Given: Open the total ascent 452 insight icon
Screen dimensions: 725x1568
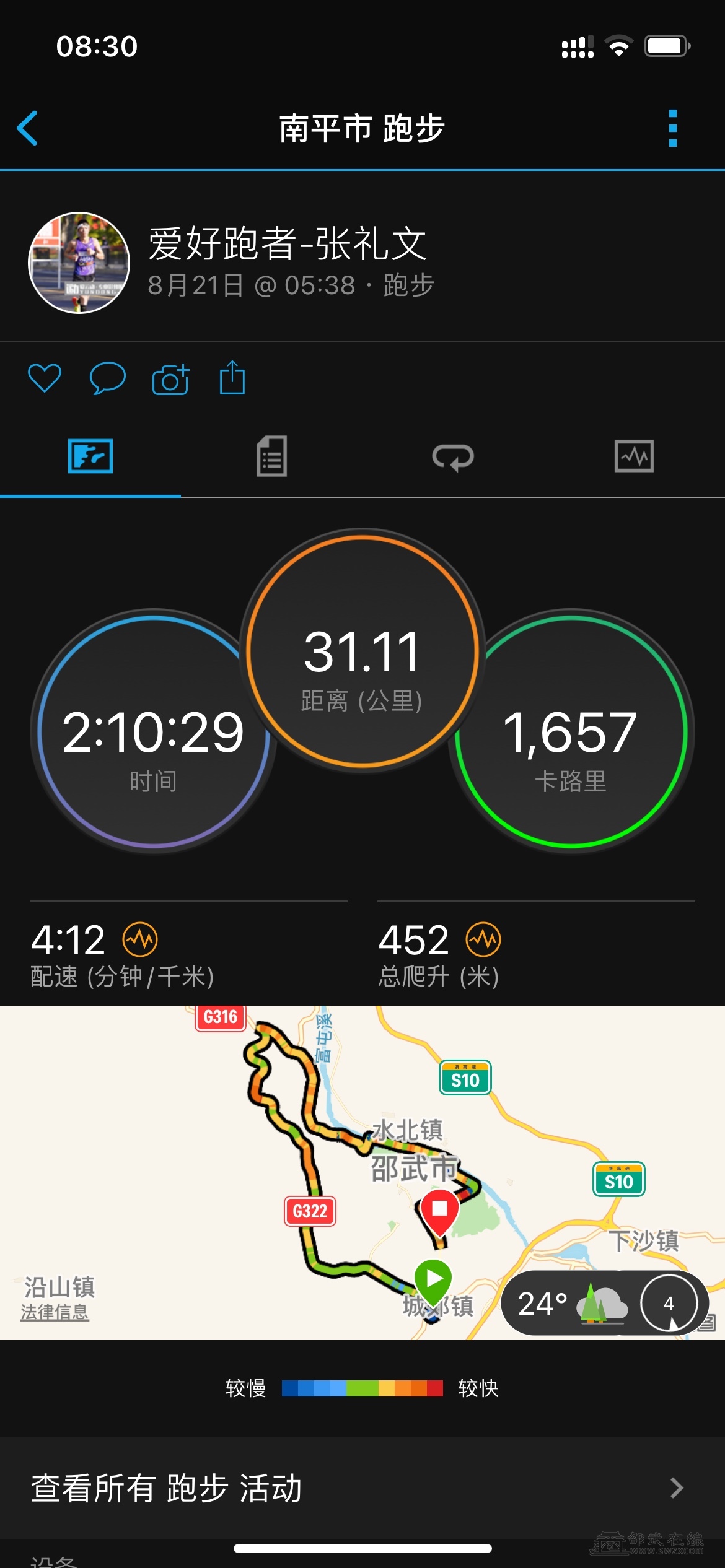Looking at the screenshot, I should pos(483,939).
